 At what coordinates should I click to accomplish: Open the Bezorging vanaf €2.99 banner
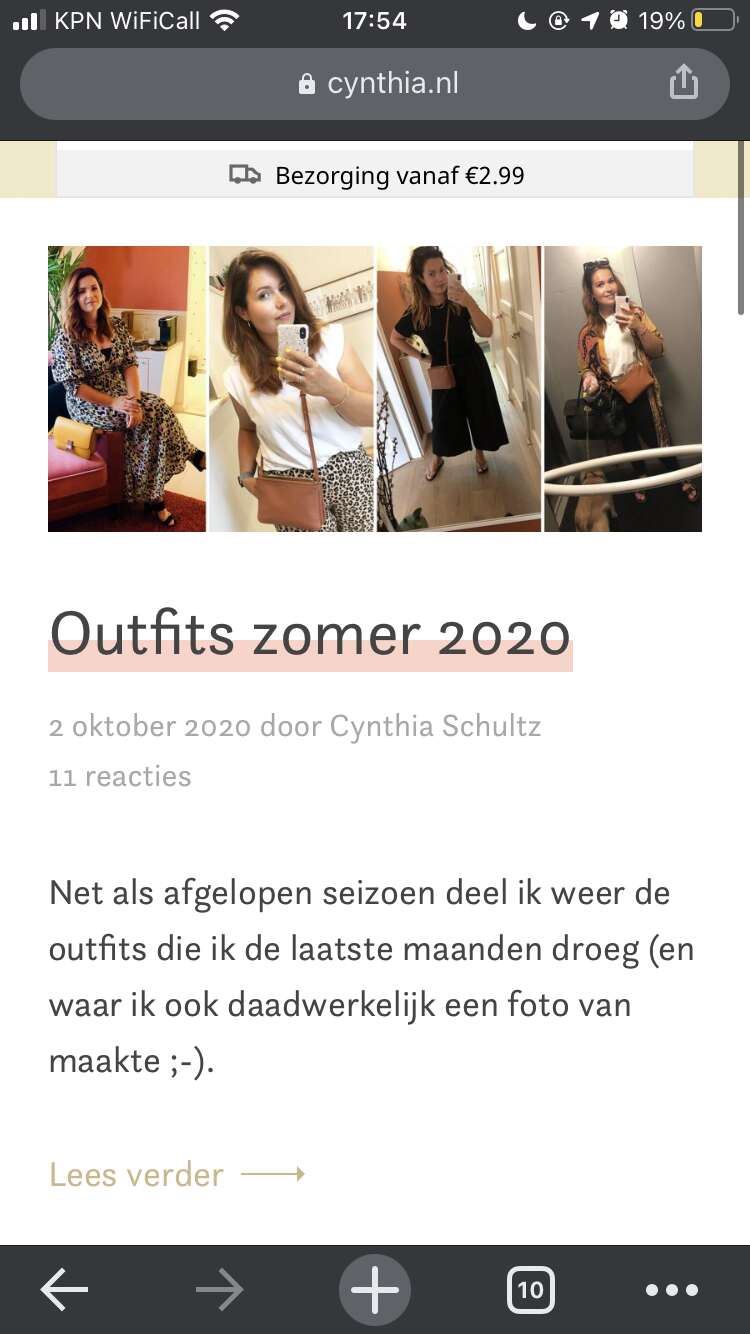375,175
